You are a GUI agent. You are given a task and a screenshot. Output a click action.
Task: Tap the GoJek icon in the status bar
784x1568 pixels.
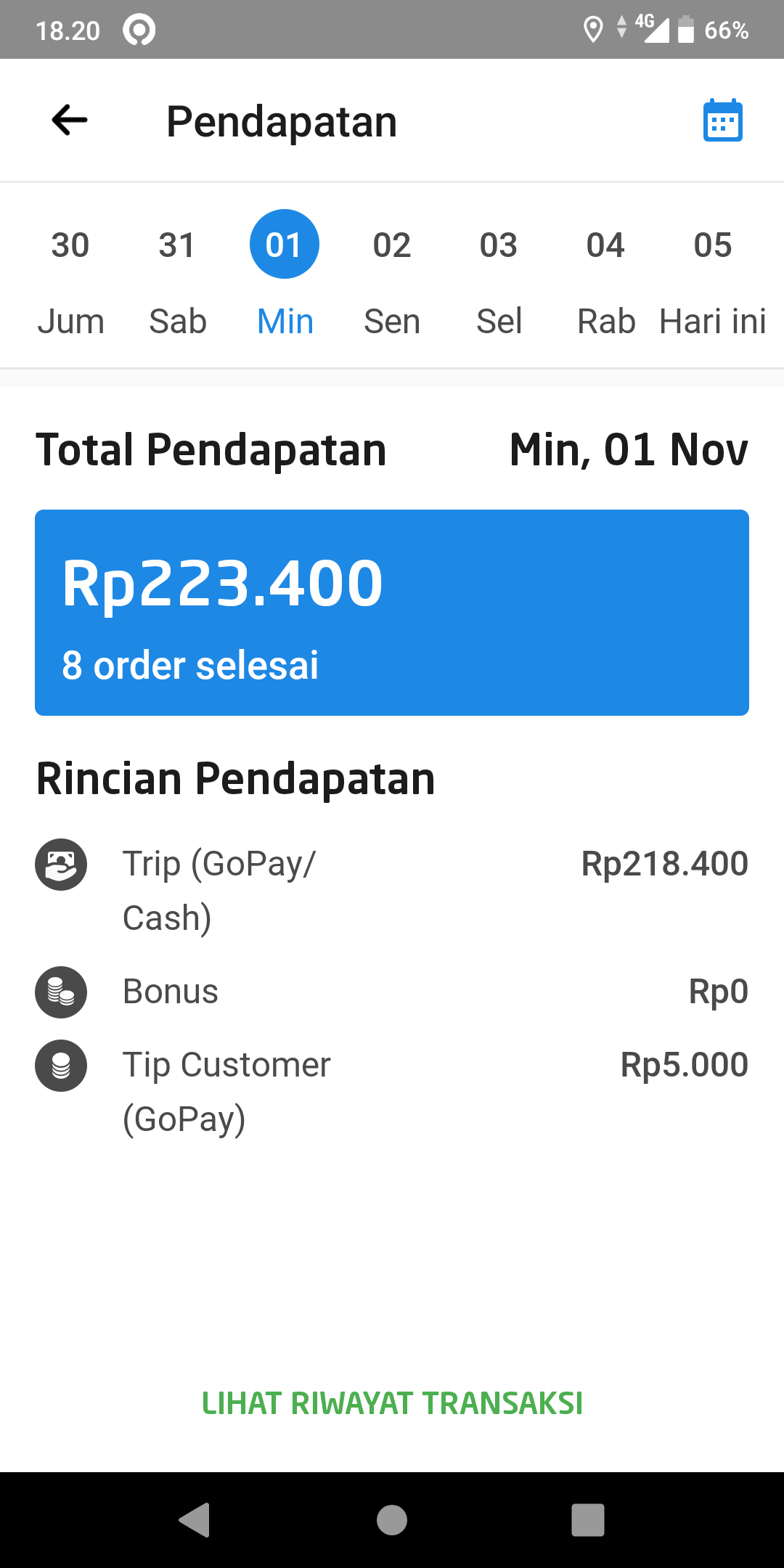click(139, 29)
